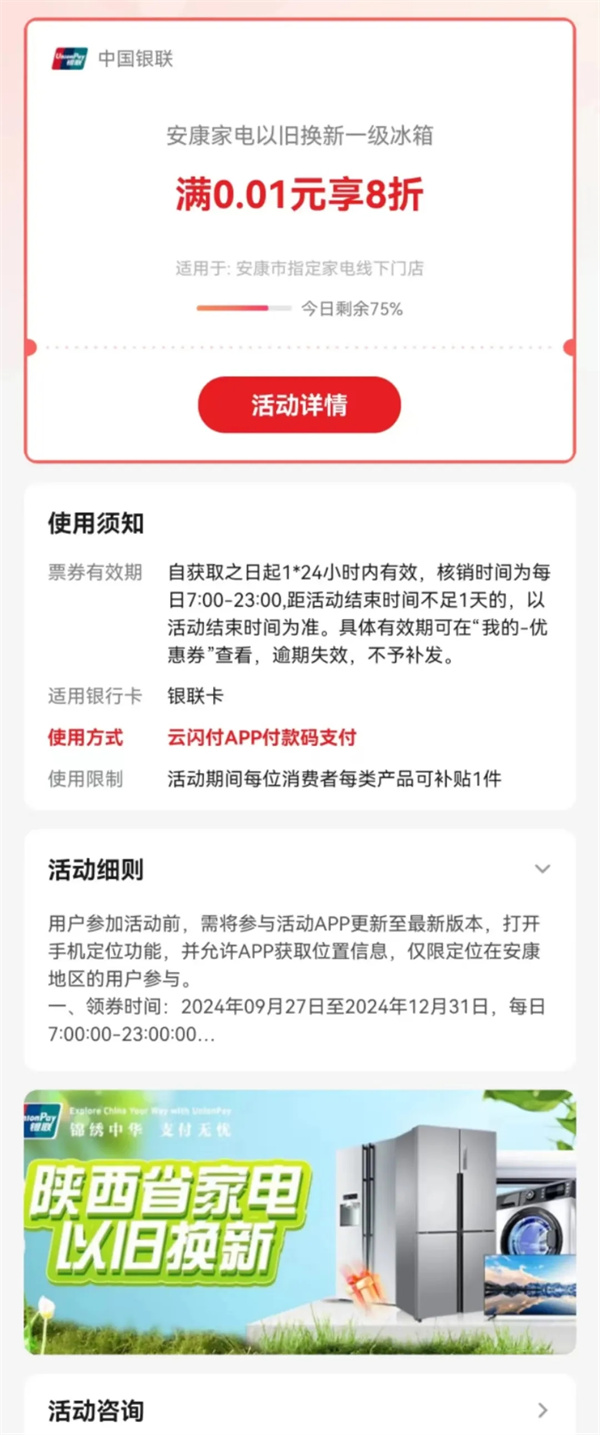This screenshot has height=1435, width=600.
Task: Open the 活动咨询 row
Action: pyautogui.click(x=299, y=1410)
